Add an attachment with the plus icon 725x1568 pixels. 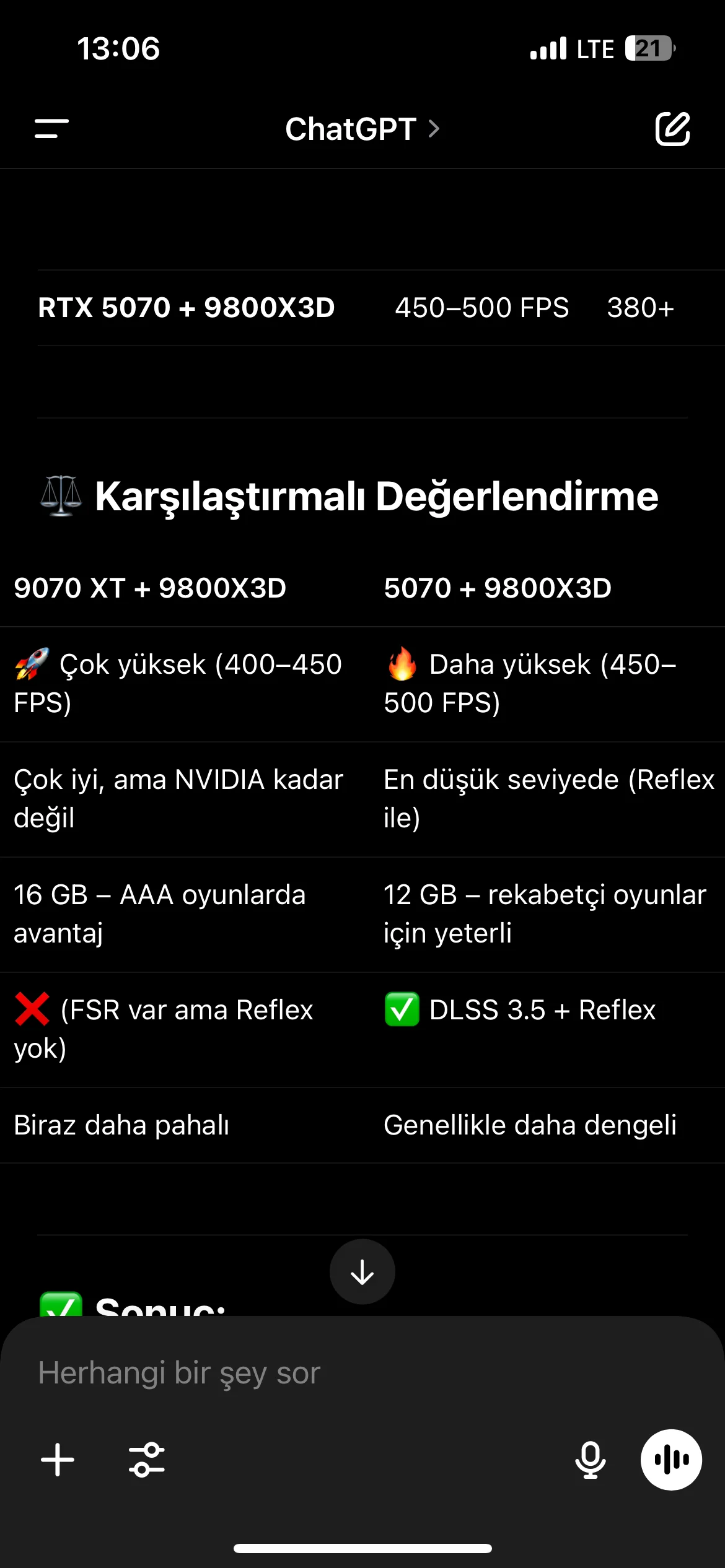(x=58, y=1460)
